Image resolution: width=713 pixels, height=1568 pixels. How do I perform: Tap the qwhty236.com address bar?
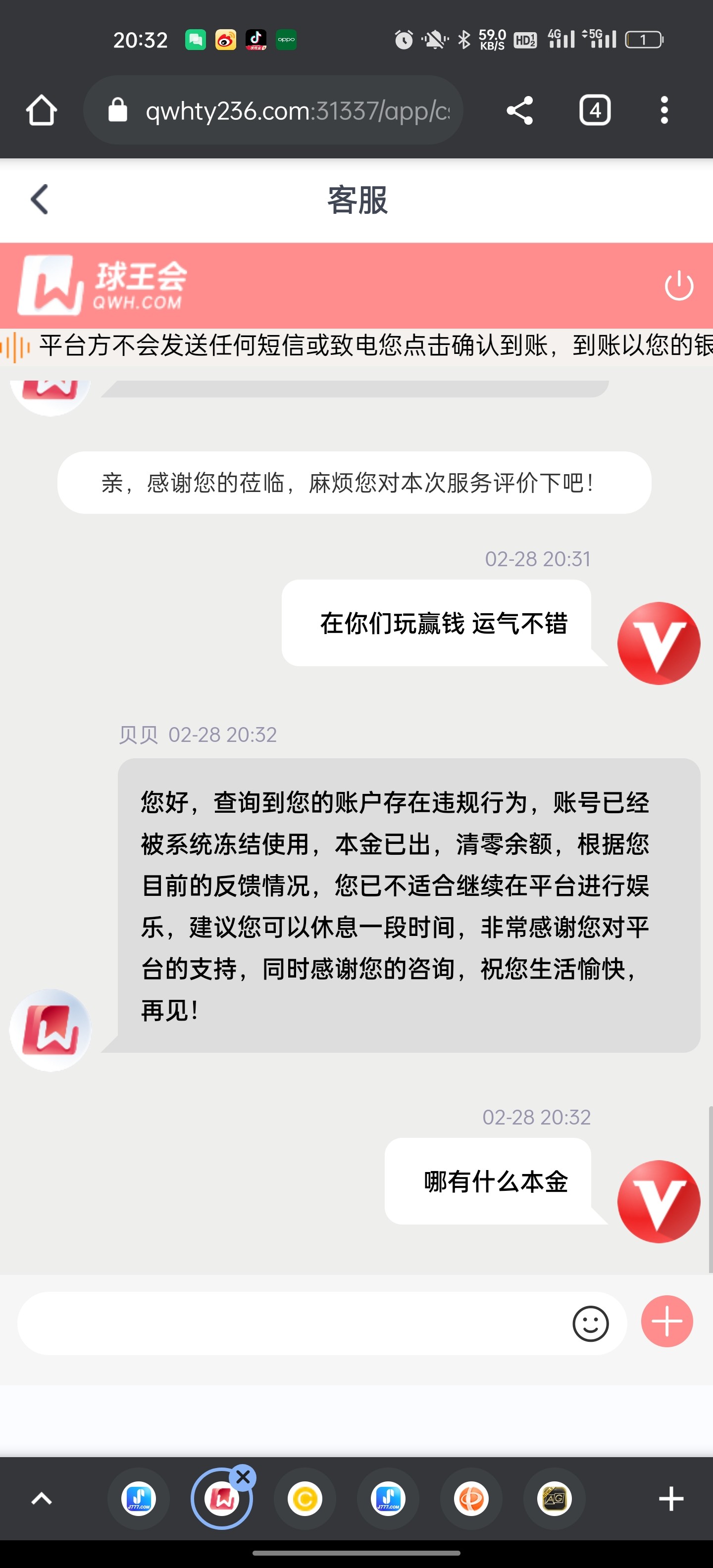coord(274,111)
